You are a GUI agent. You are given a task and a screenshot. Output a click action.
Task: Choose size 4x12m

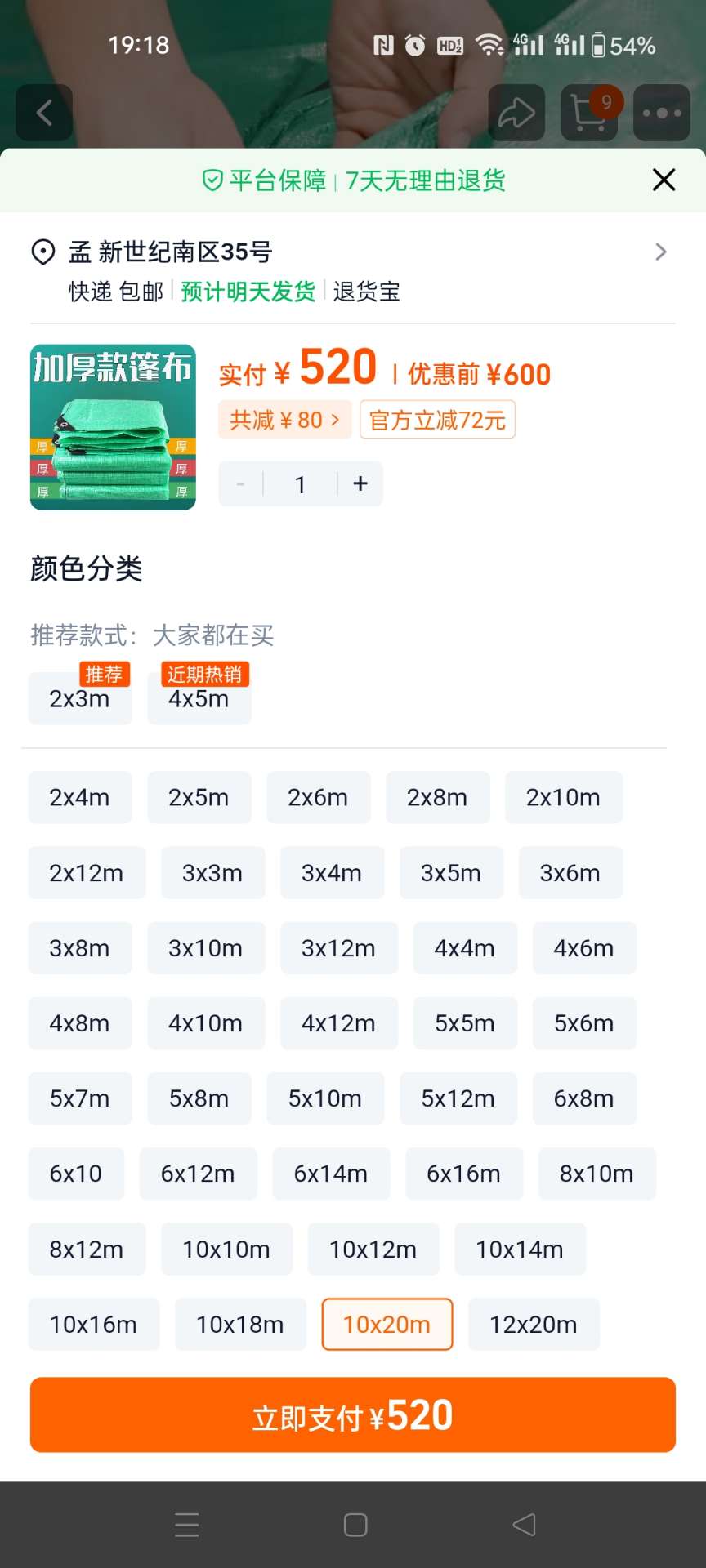(339, 1023)
